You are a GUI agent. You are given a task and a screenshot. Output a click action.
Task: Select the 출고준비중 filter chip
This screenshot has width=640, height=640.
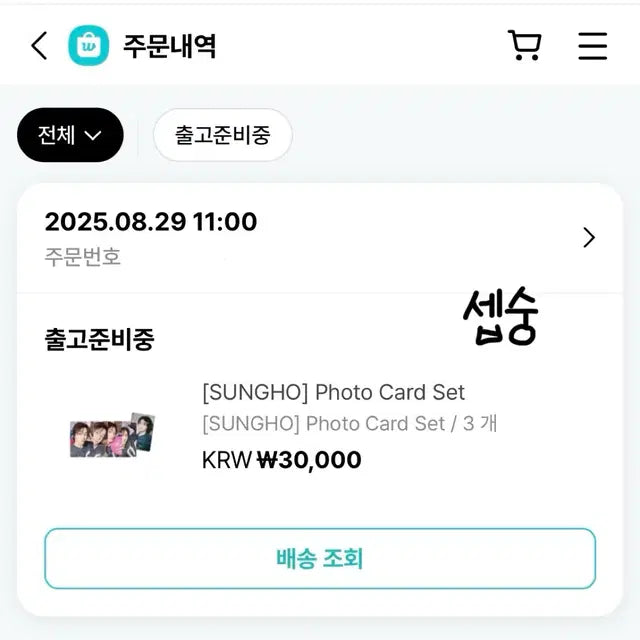click(x=222, y=135)
